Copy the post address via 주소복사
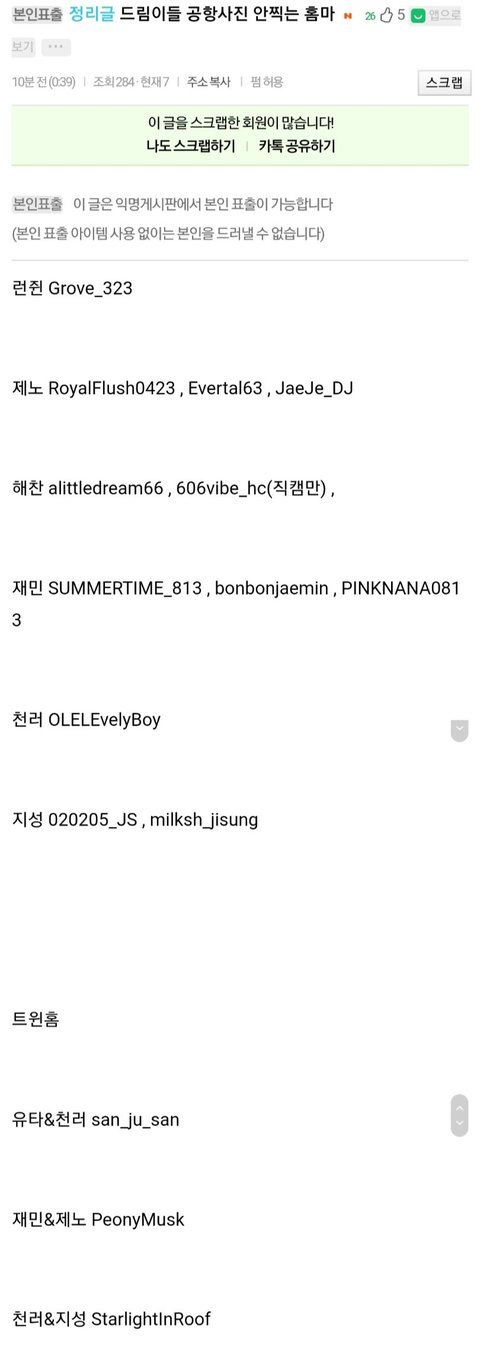This screenshot has height=1346, width=480. [208, 82]
